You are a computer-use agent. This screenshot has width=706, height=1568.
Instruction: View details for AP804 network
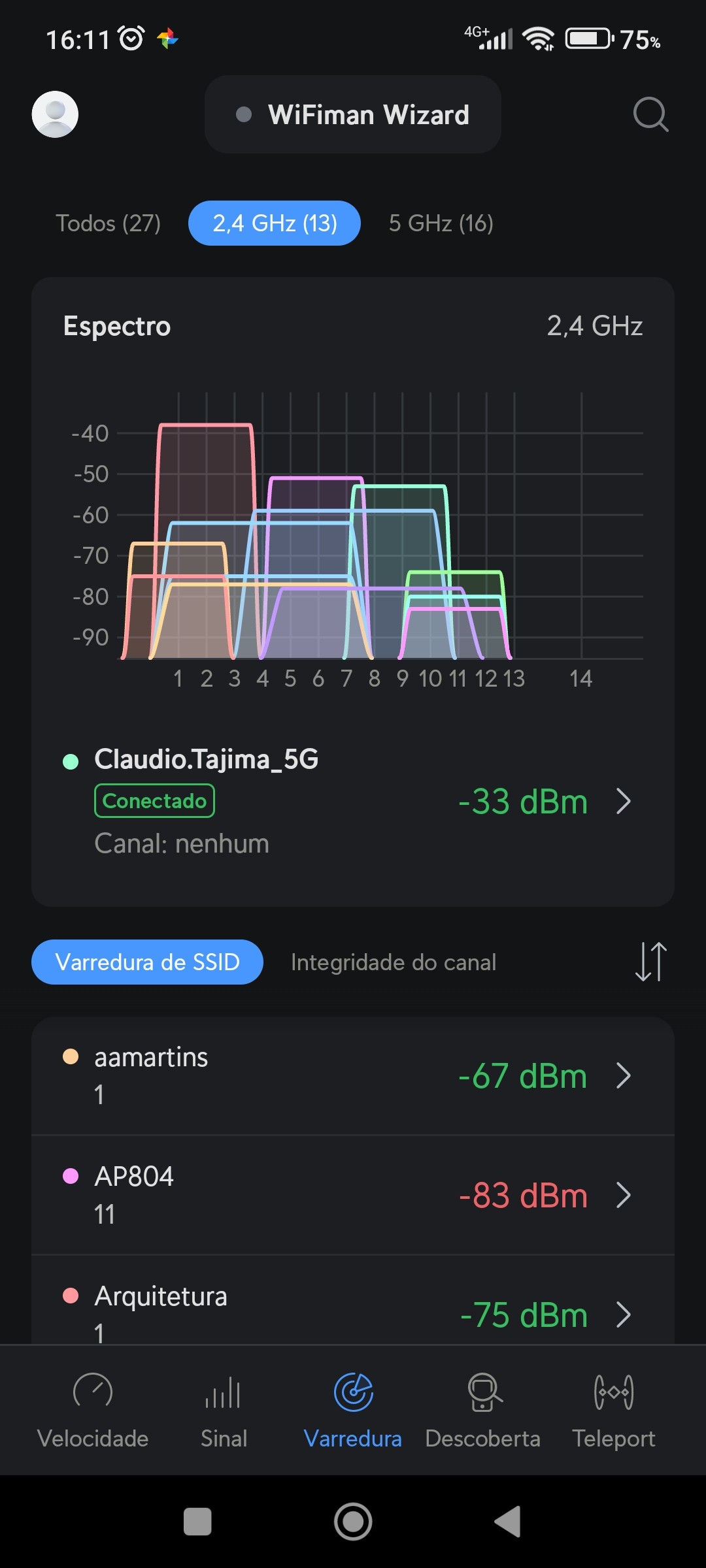point(353,1196)
